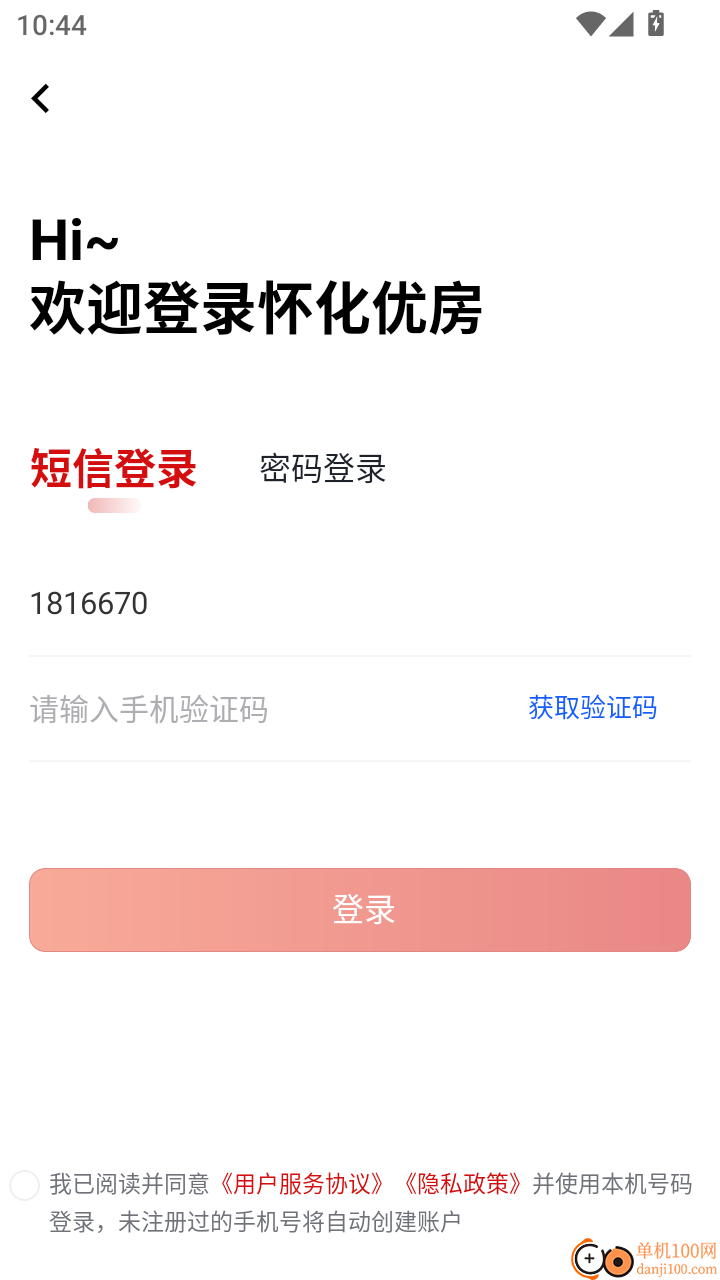The width and height of the screenshot is (720, 1280).
Task: Select the 短信登录 login option
Action: click(x=113, y=469)
